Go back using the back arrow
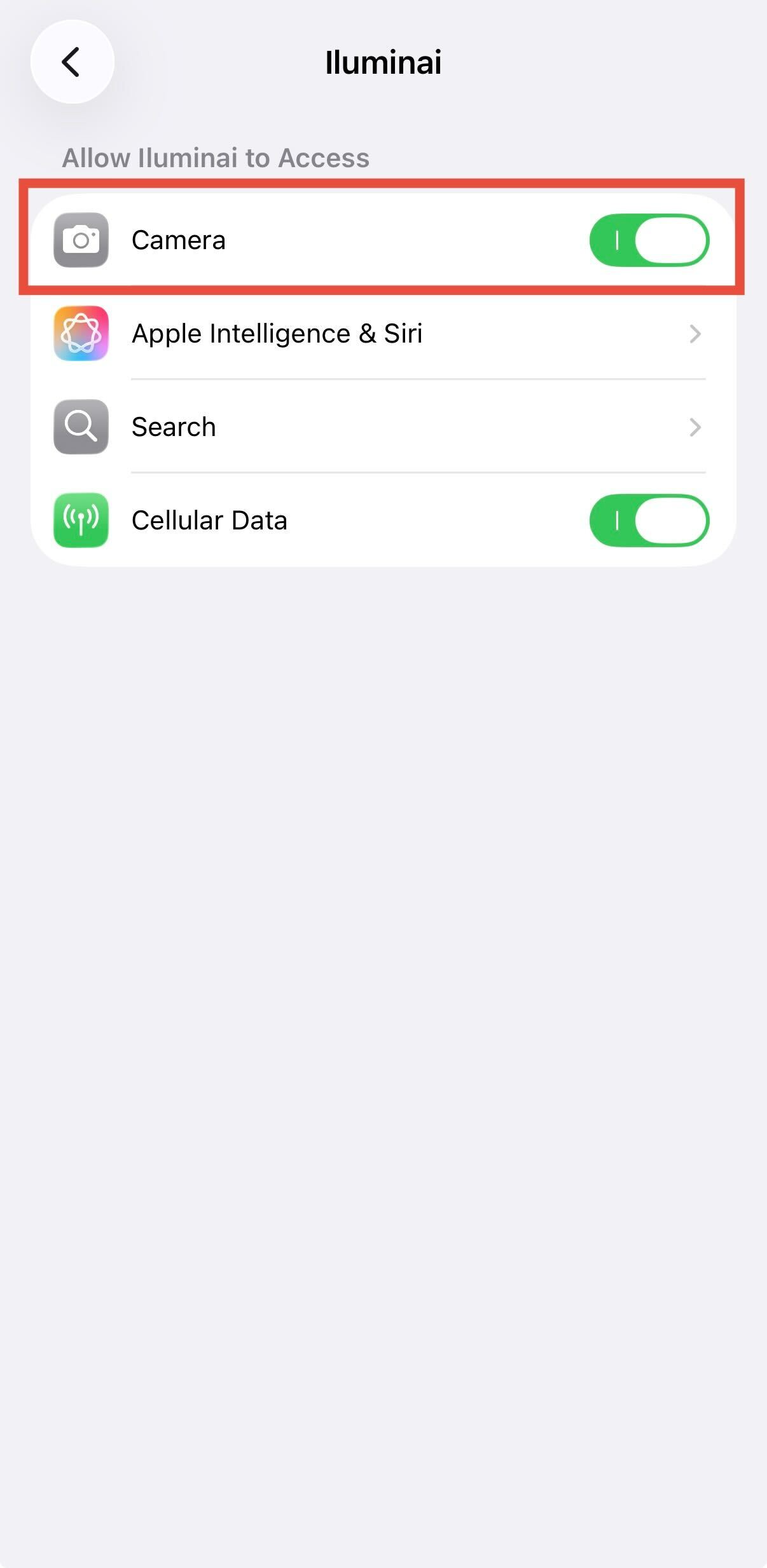Image resolution: width=767 pixels, height=1568 pixels. coord(72,62)
